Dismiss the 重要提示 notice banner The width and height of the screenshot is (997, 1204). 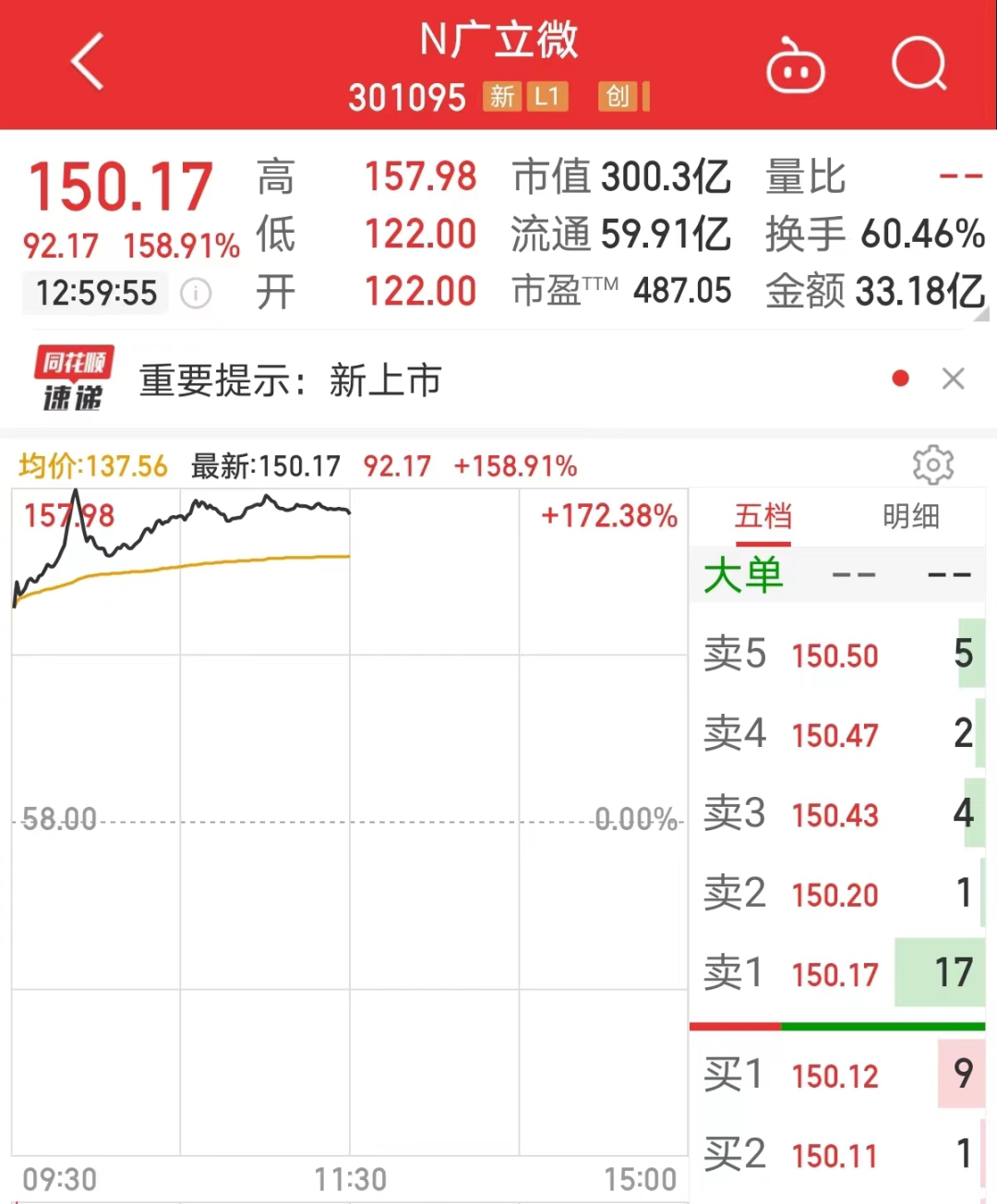tap(953, 379)
